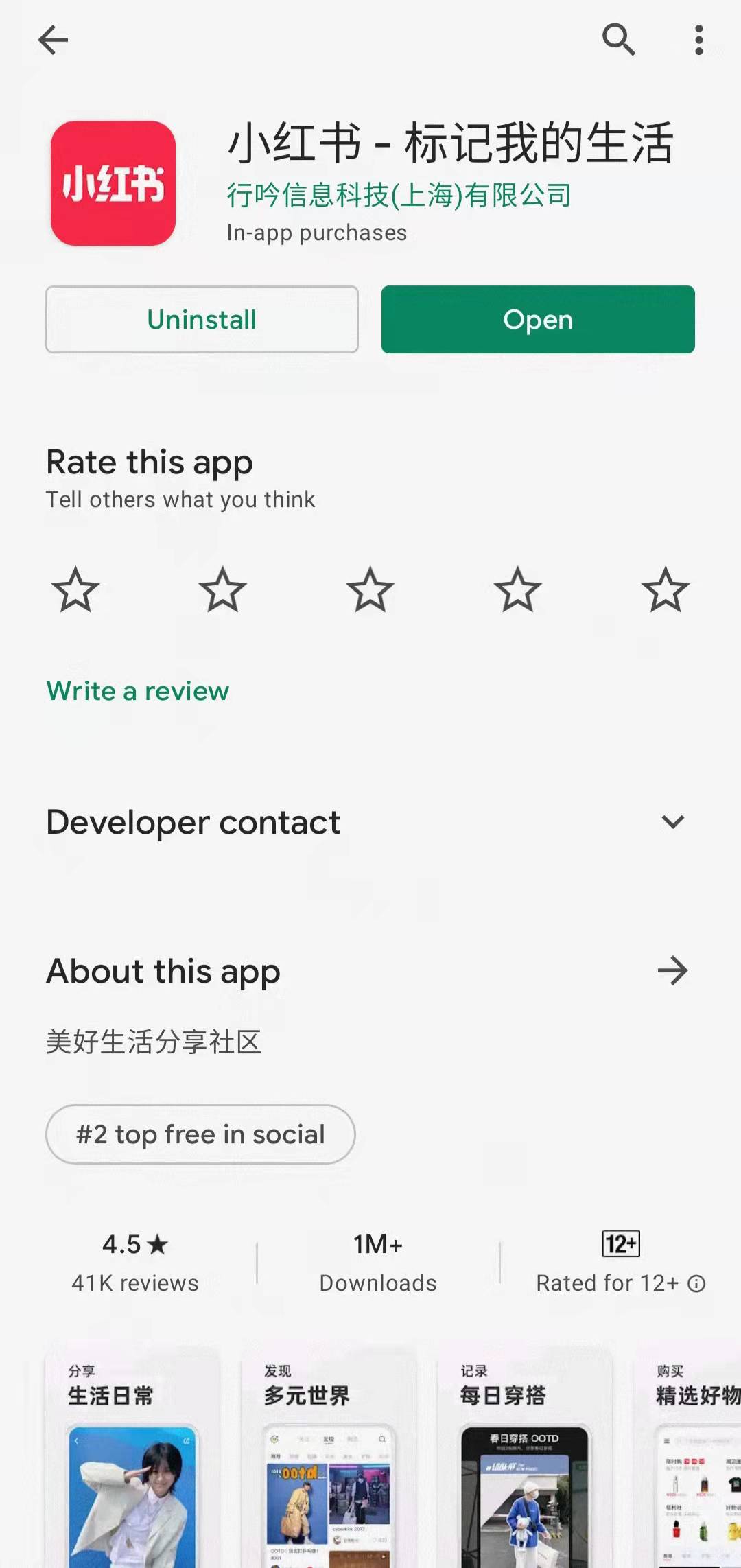Tap the #2 top free in social chip
741x1568 pixels.
click(x=200, y=1134)
